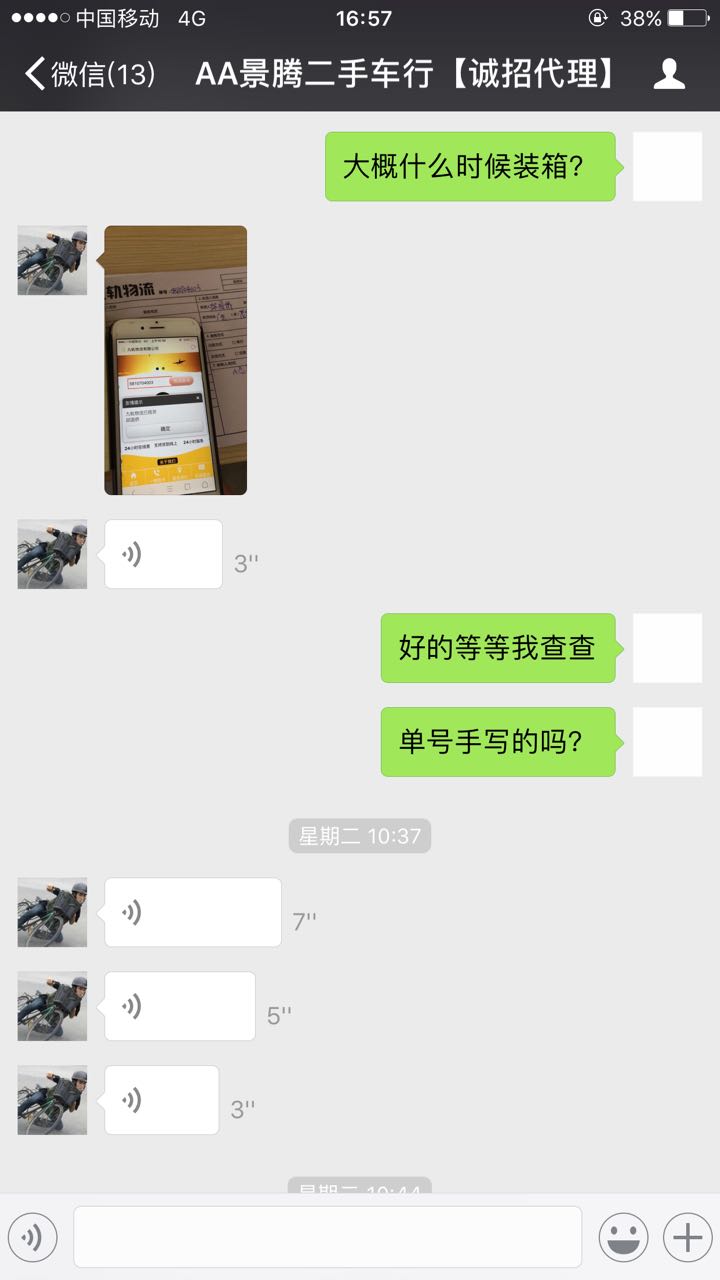Image resolution: width=720 pixels, height=1280 pixels.
Task: Open the photo of the phone and waybill
Action: click(176, 360)
